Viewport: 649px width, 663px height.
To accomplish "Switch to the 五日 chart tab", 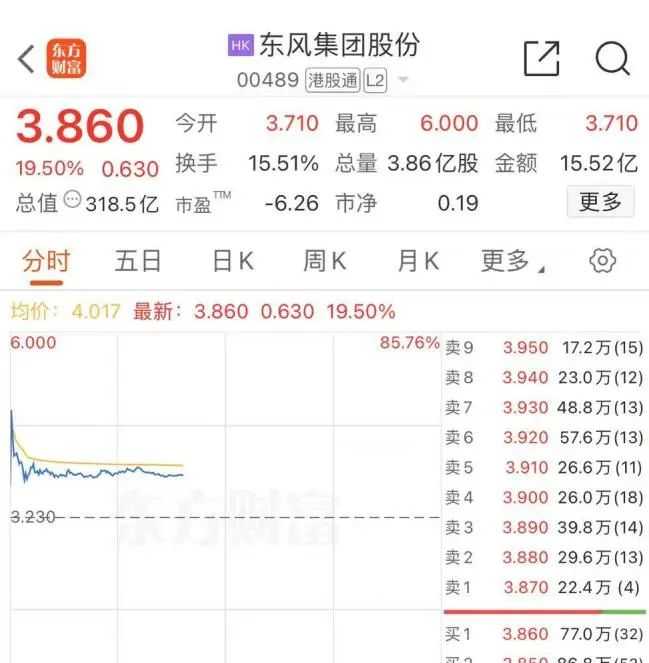I will 138,262.
